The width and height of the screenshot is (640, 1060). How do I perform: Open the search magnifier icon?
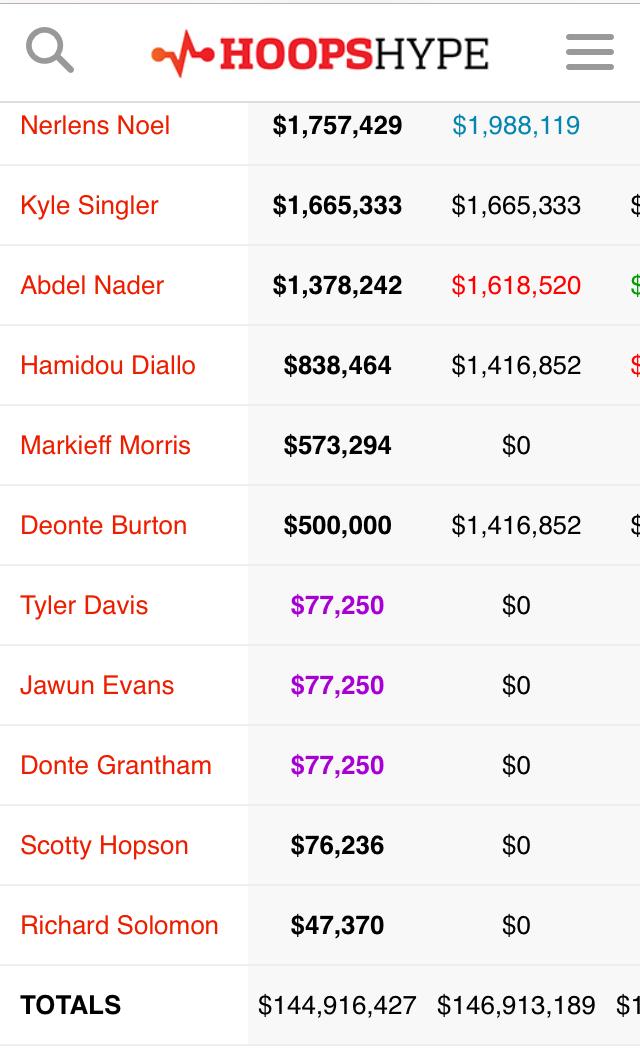49,51
